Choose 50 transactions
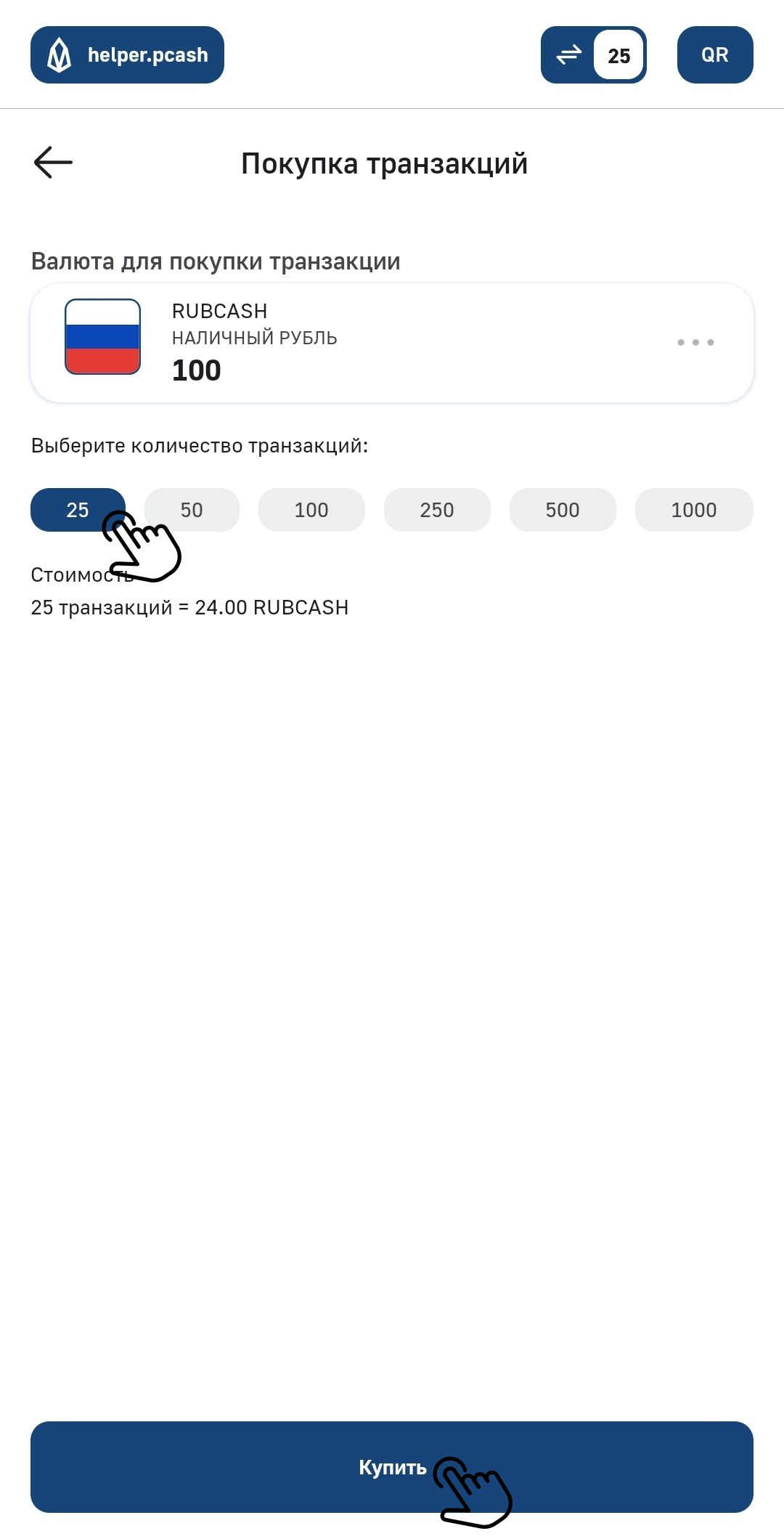This screenshot has width=784, height=1539. [192, 510]
